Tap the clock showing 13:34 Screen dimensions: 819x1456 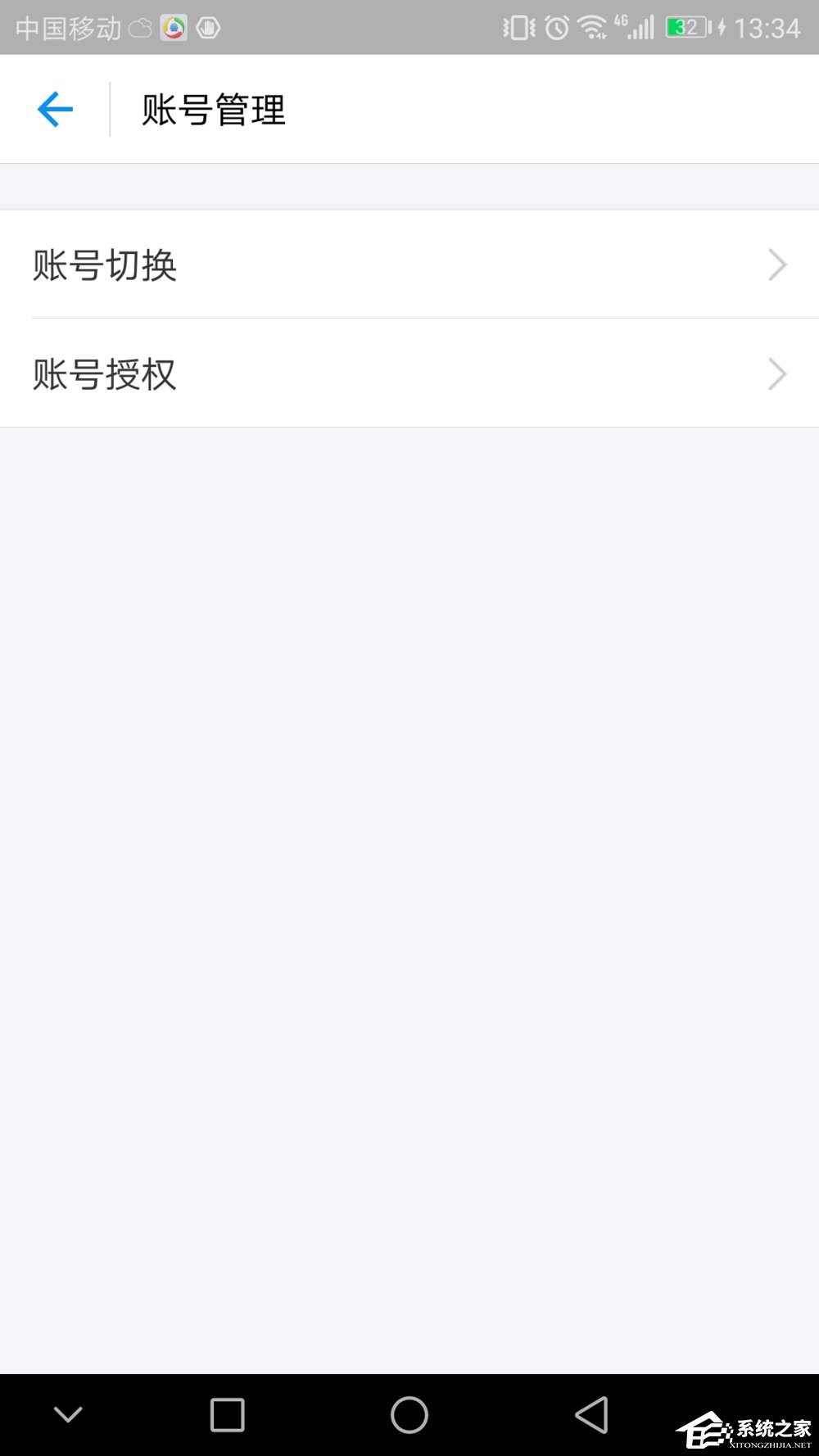tap(768, 27)
